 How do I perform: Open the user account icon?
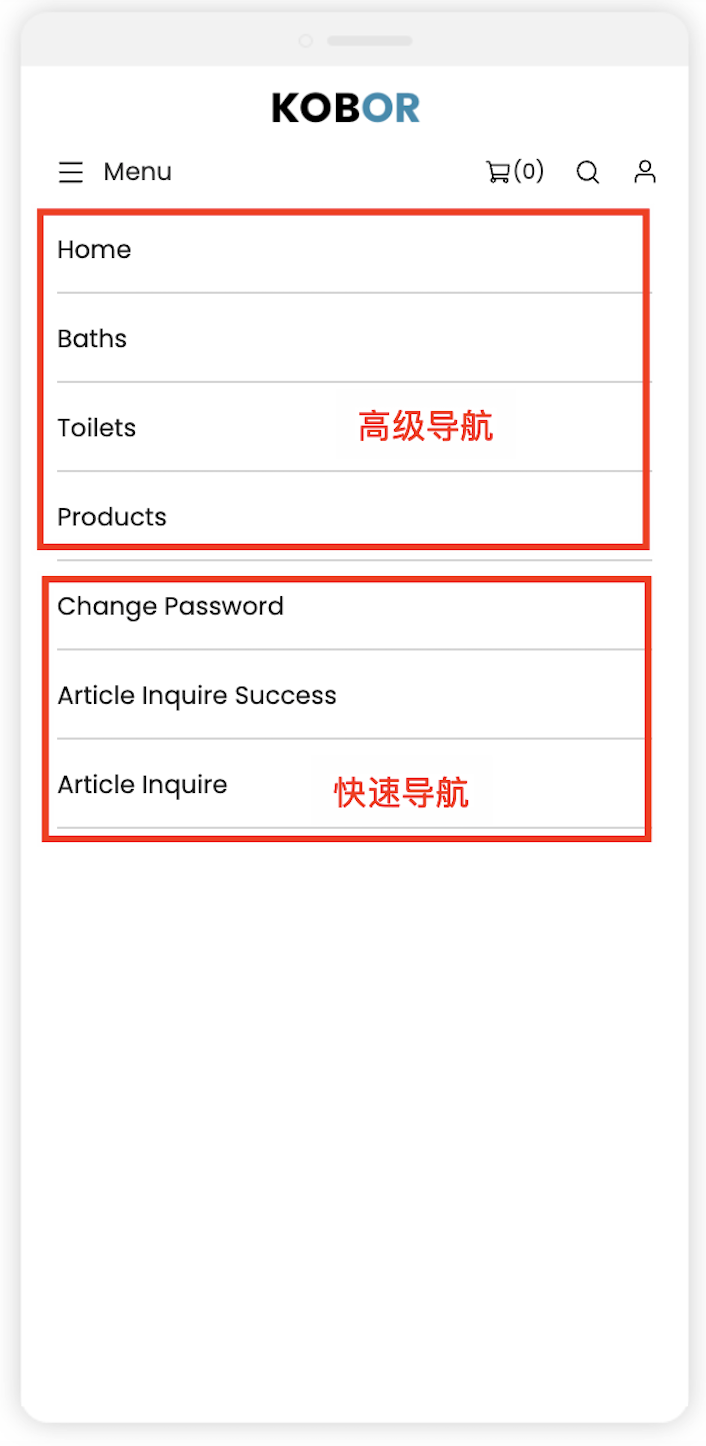[645, 172]
